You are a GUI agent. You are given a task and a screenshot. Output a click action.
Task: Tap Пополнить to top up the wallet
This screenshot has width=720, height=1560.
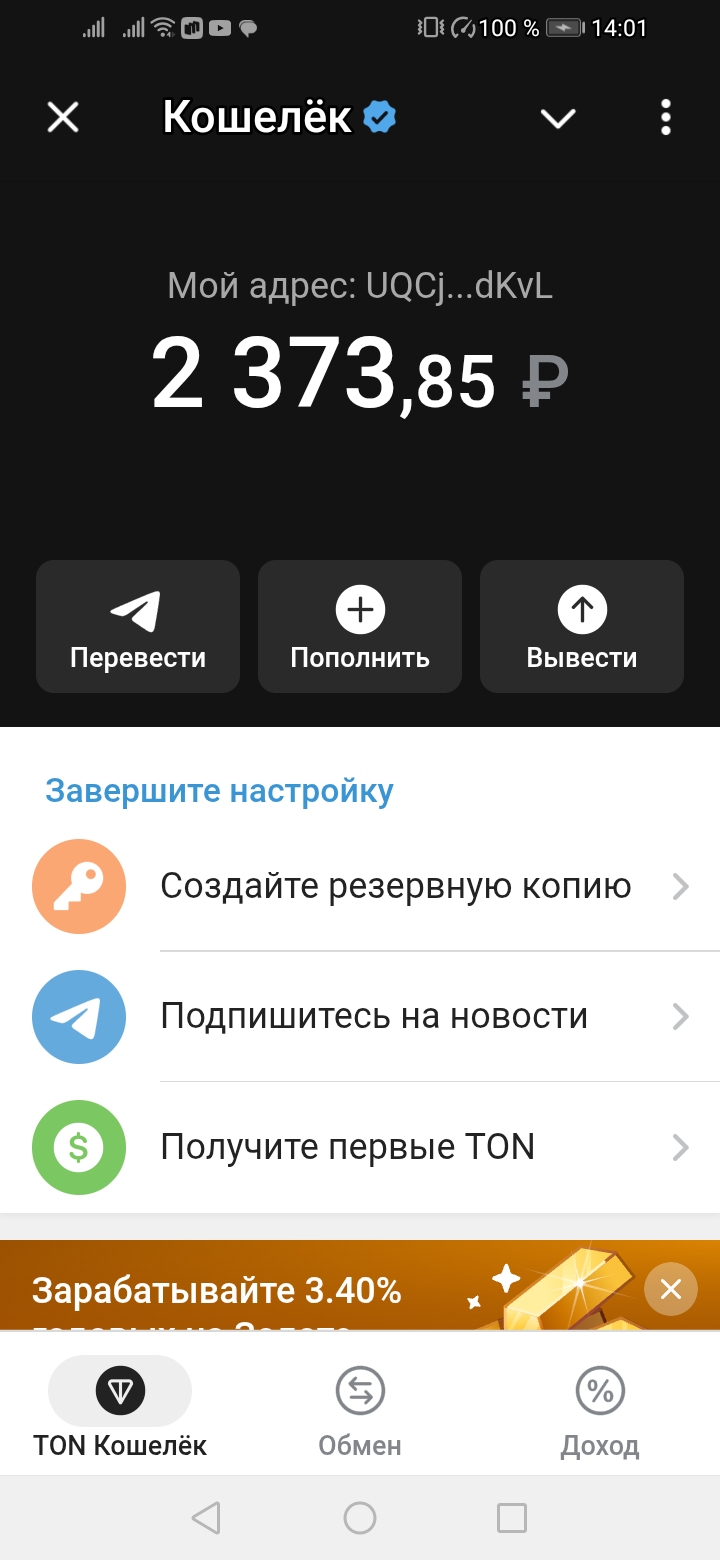pos(360,627)
